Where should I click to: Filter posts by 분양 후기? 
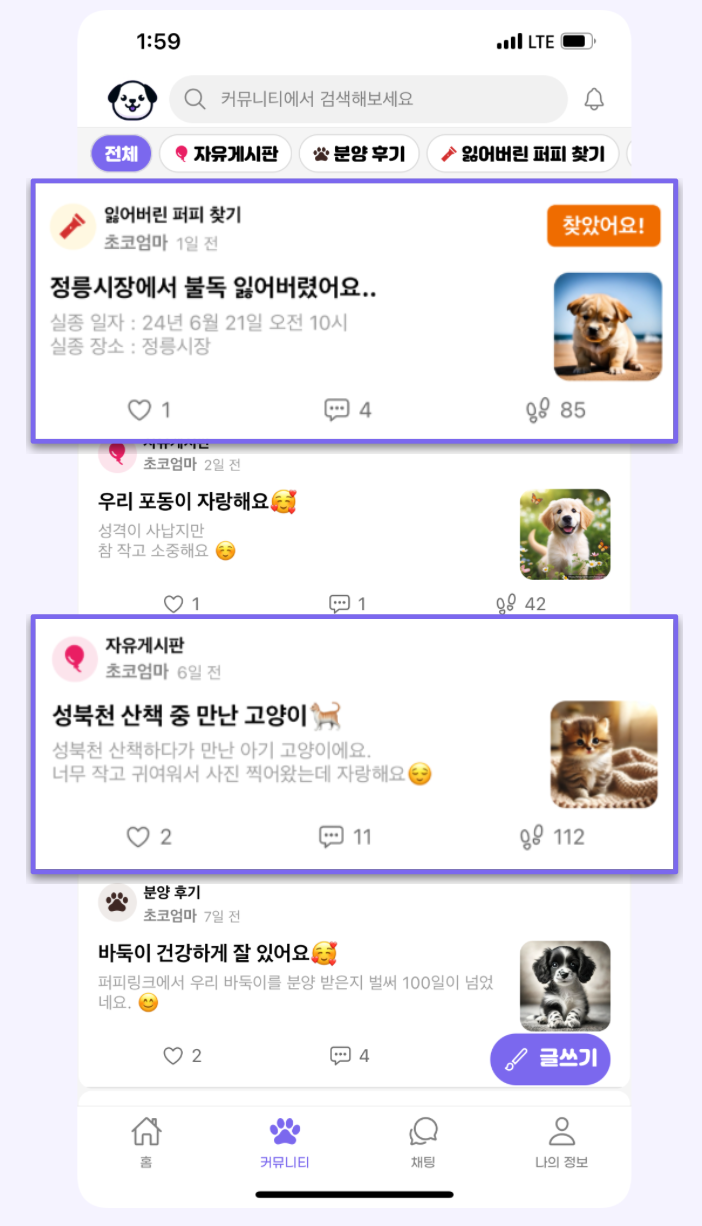pos(359,154)
